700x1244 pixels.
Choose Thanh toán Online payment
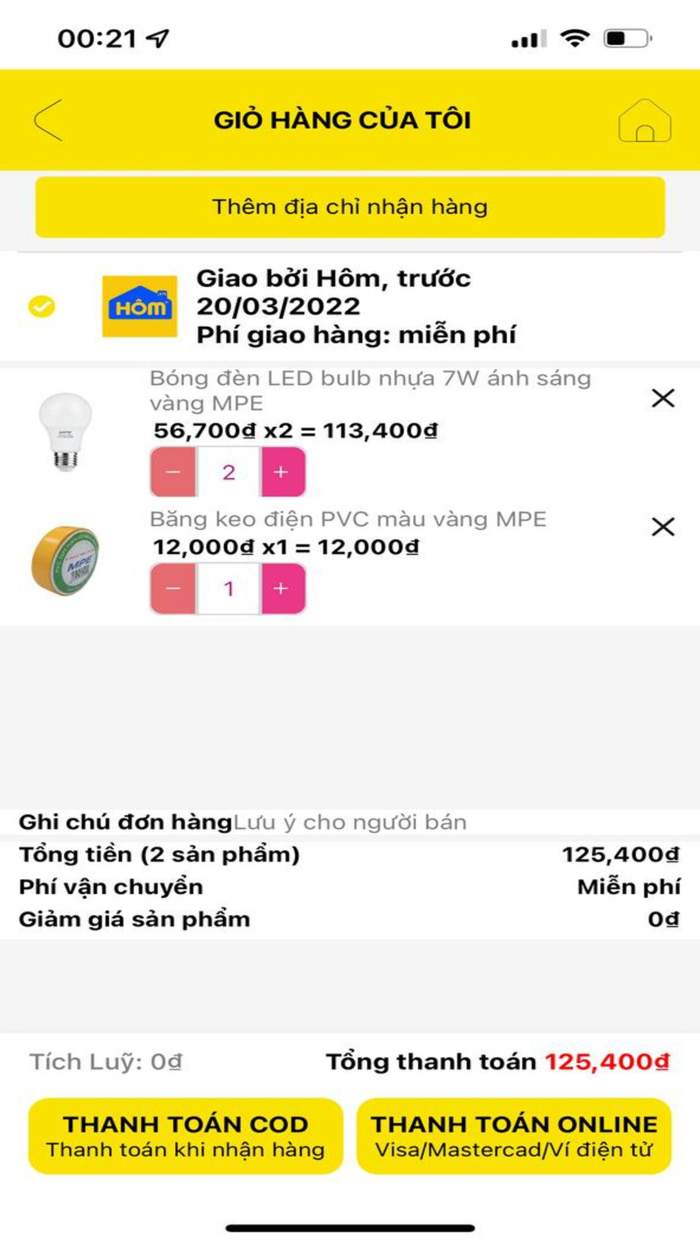click(x=514, y=1136)
